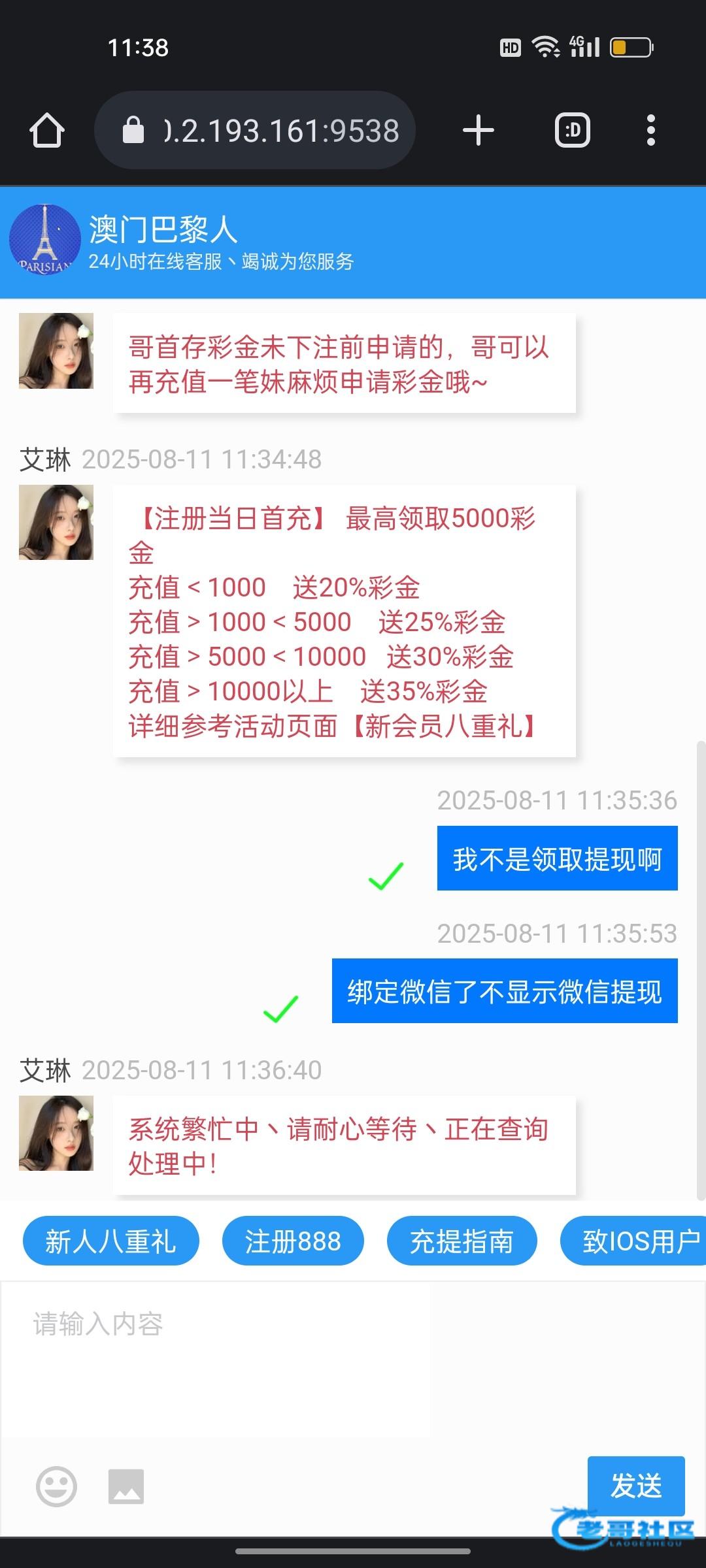Attach an image to the chat
The image size is (706, 1568).
[x=126, y=1486]
